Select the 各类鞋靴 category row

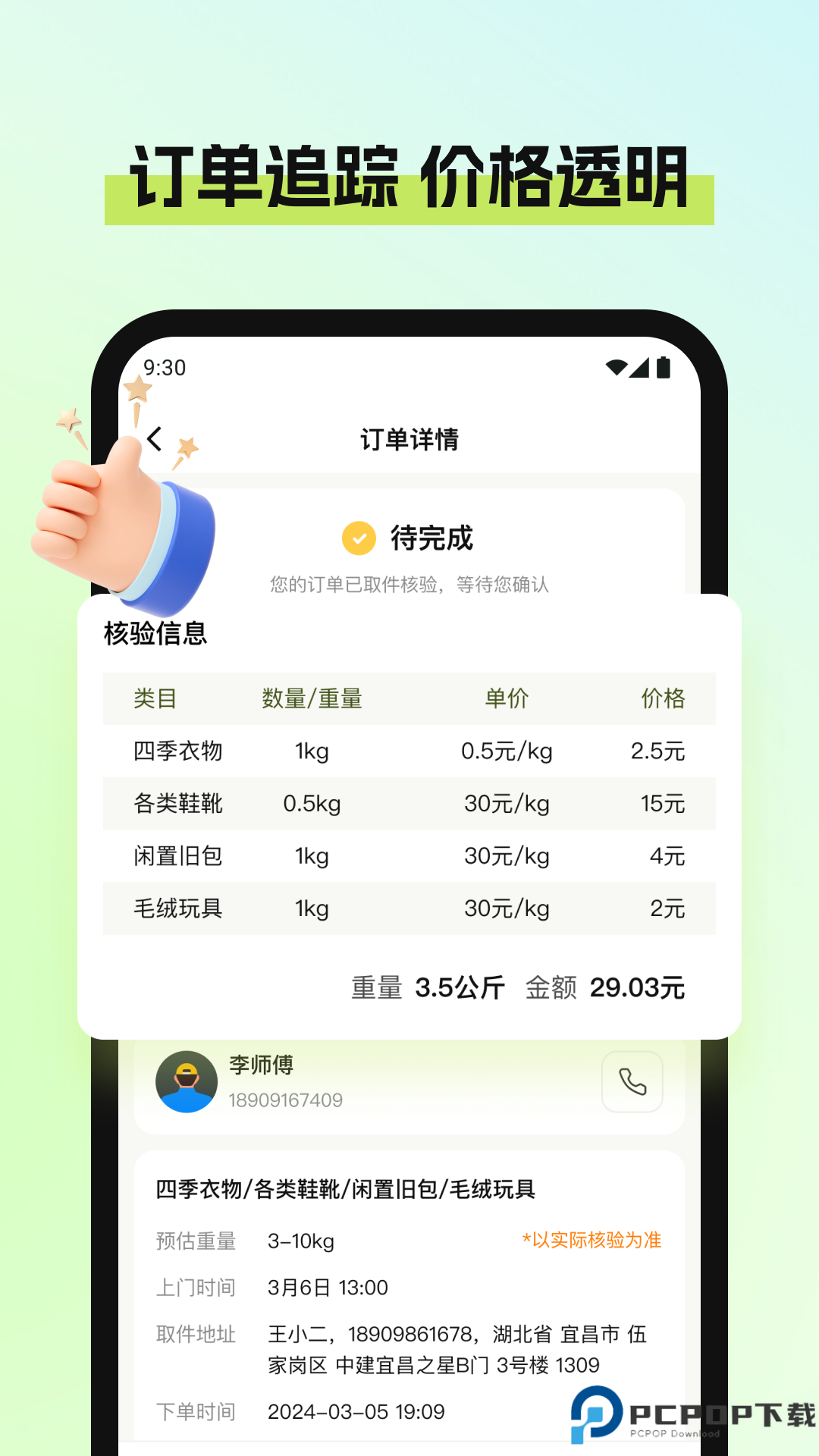pyautogui.click(x=409, y=804)
